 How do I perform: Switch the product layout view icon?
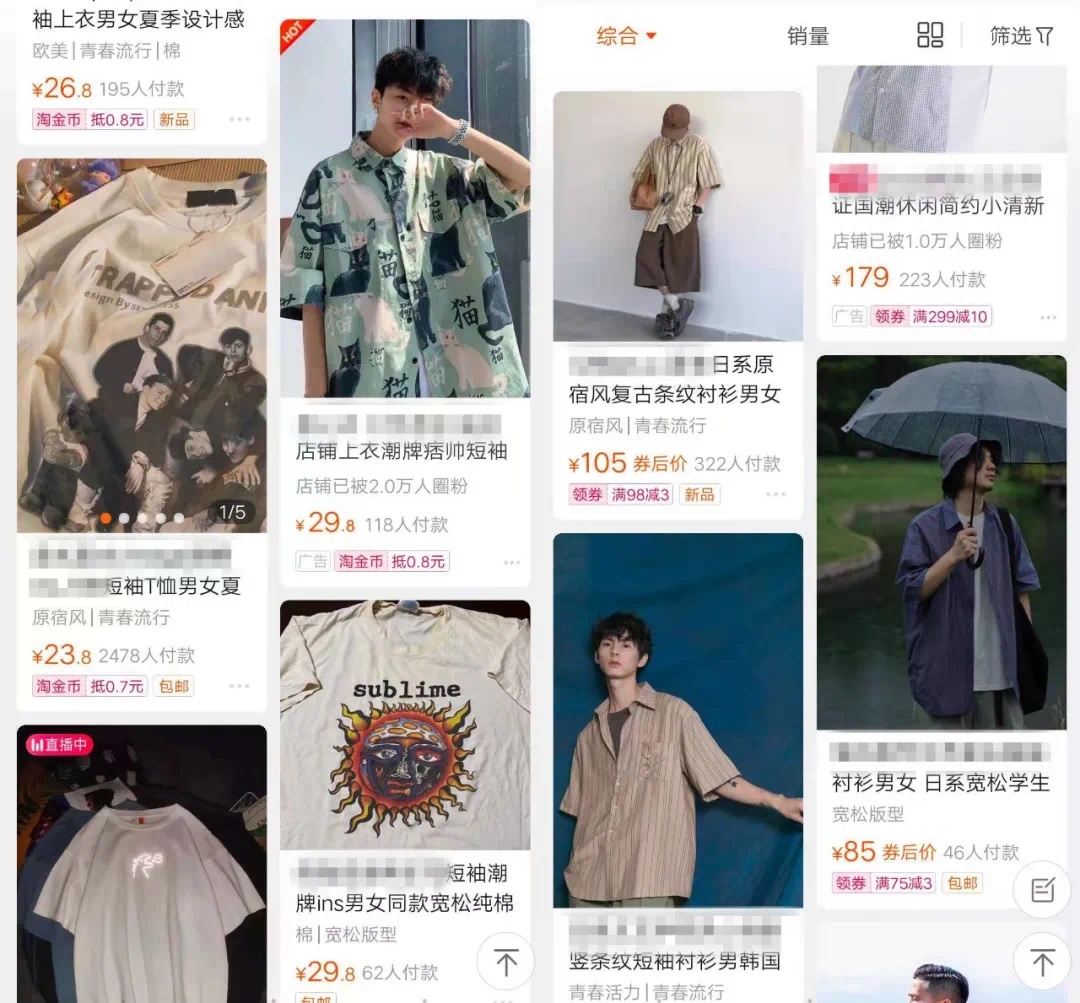click(x=930, y=36)
